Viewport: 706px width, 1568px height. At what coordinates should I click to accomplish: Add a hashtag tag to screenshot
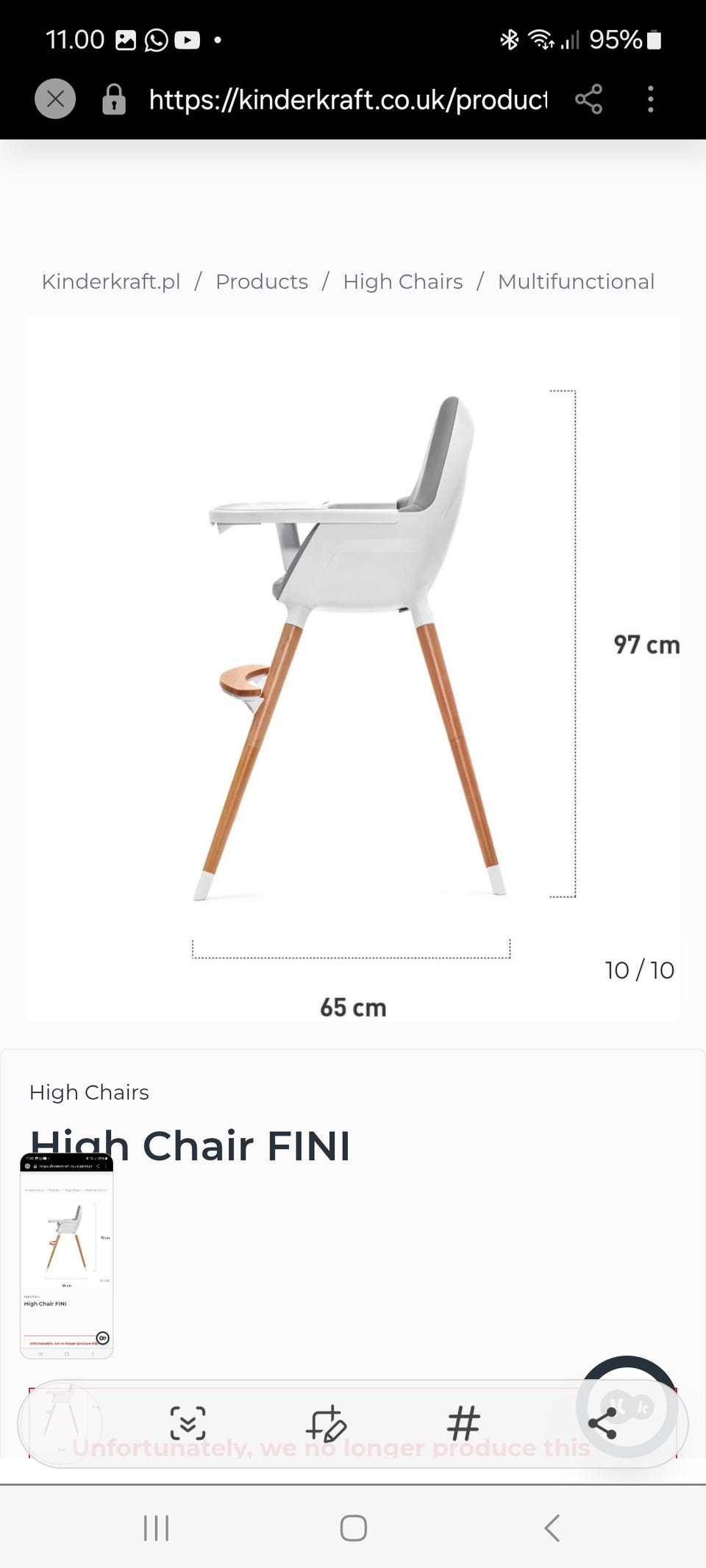pyautogui.click(x=464, y=1422)
